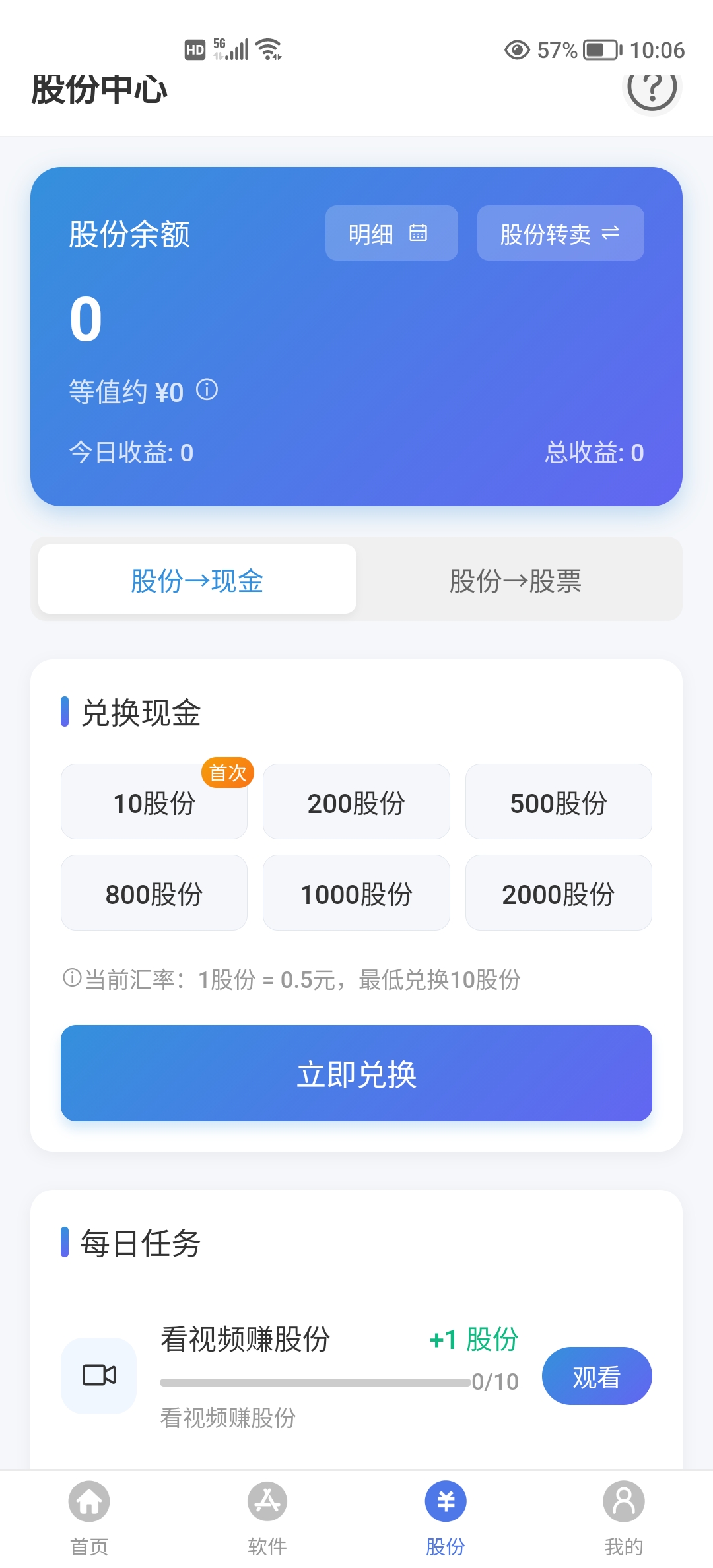Select the 10股份 exchange option

point(154,802)
